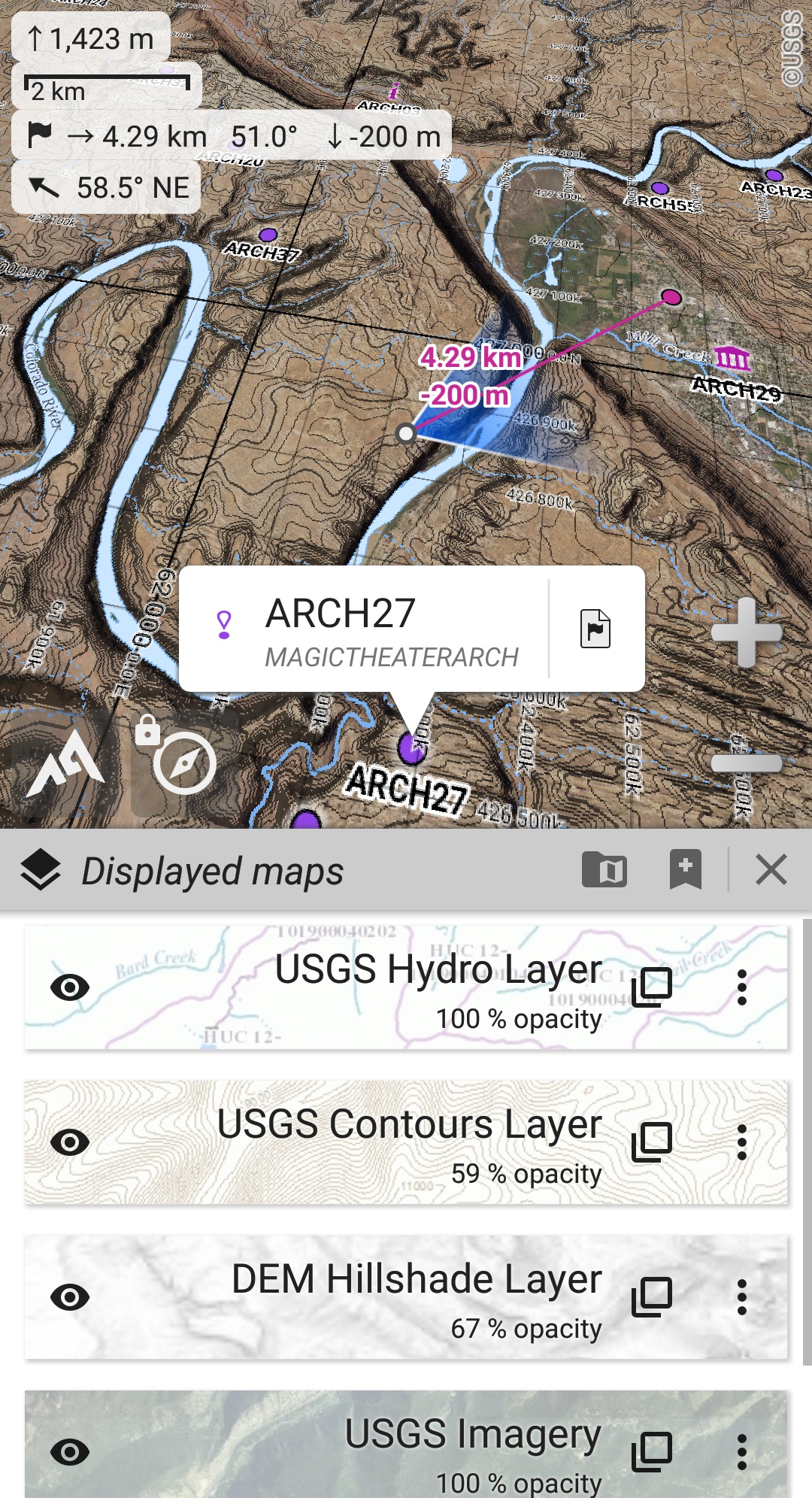Select the ARCH37 waypoint marker

coord(268,235)
